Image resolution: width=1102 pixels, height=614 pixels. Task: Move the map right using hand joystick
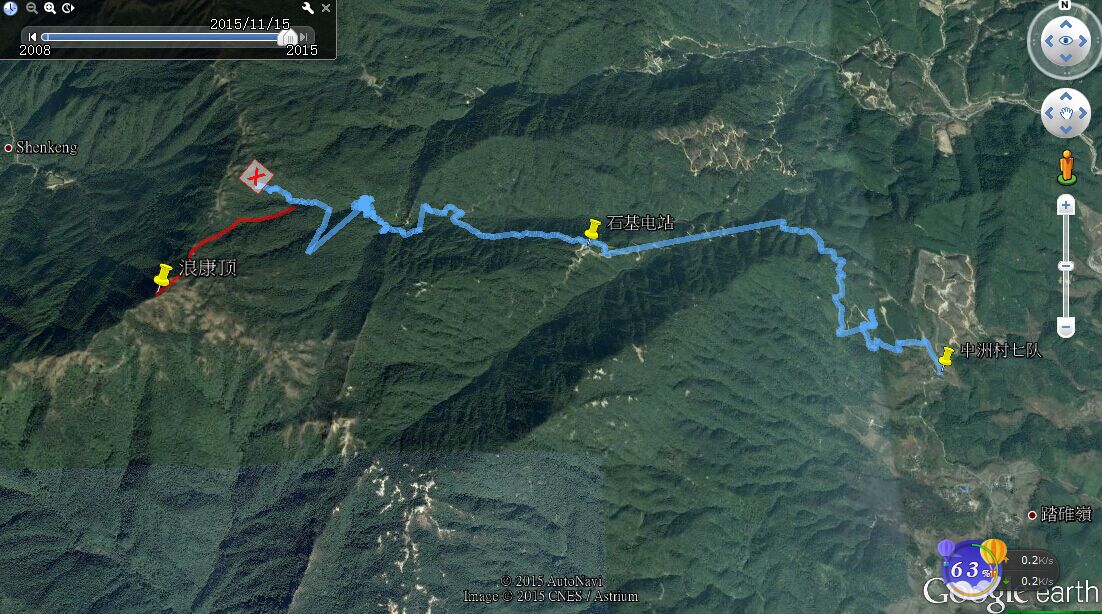click(1084, 114)
